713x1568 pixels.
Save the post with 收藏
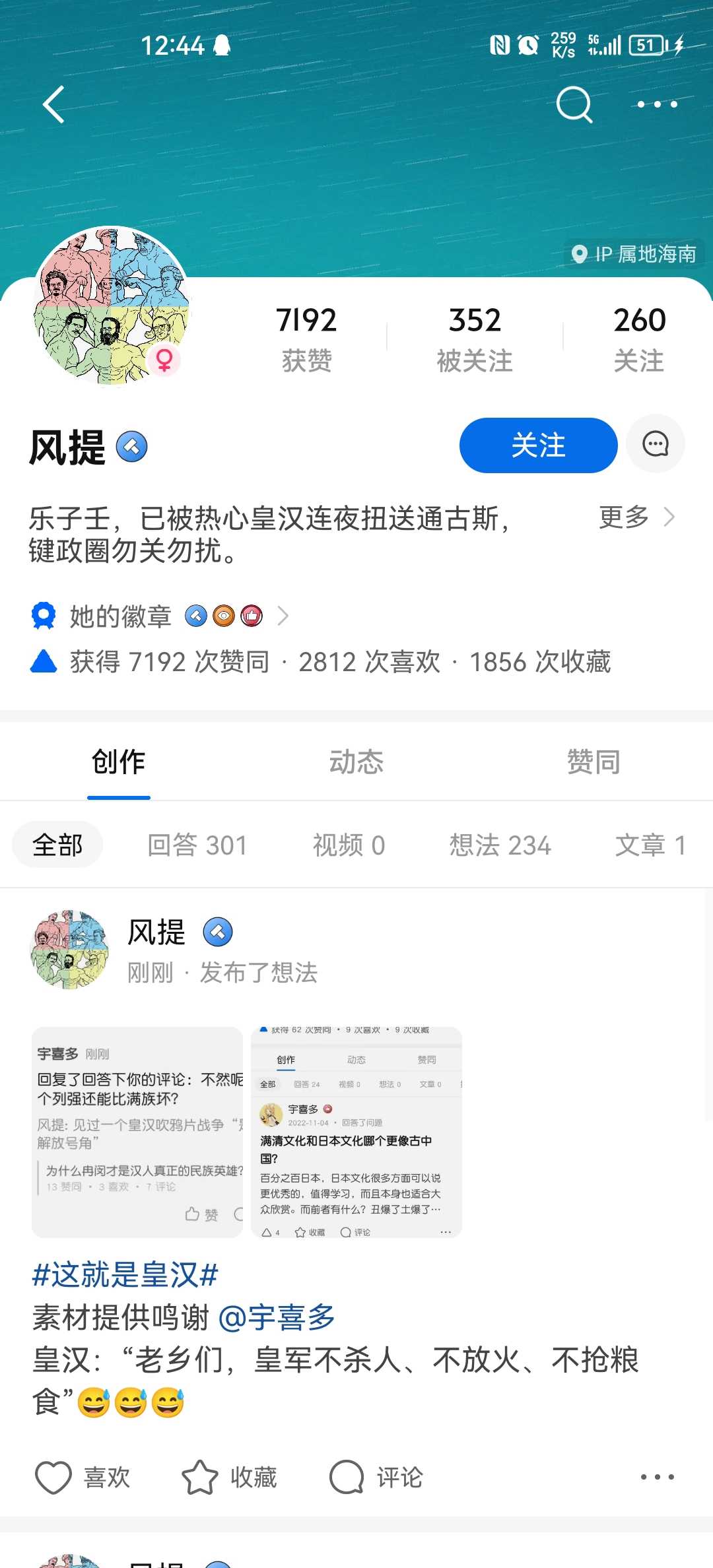coord(229,1477)
